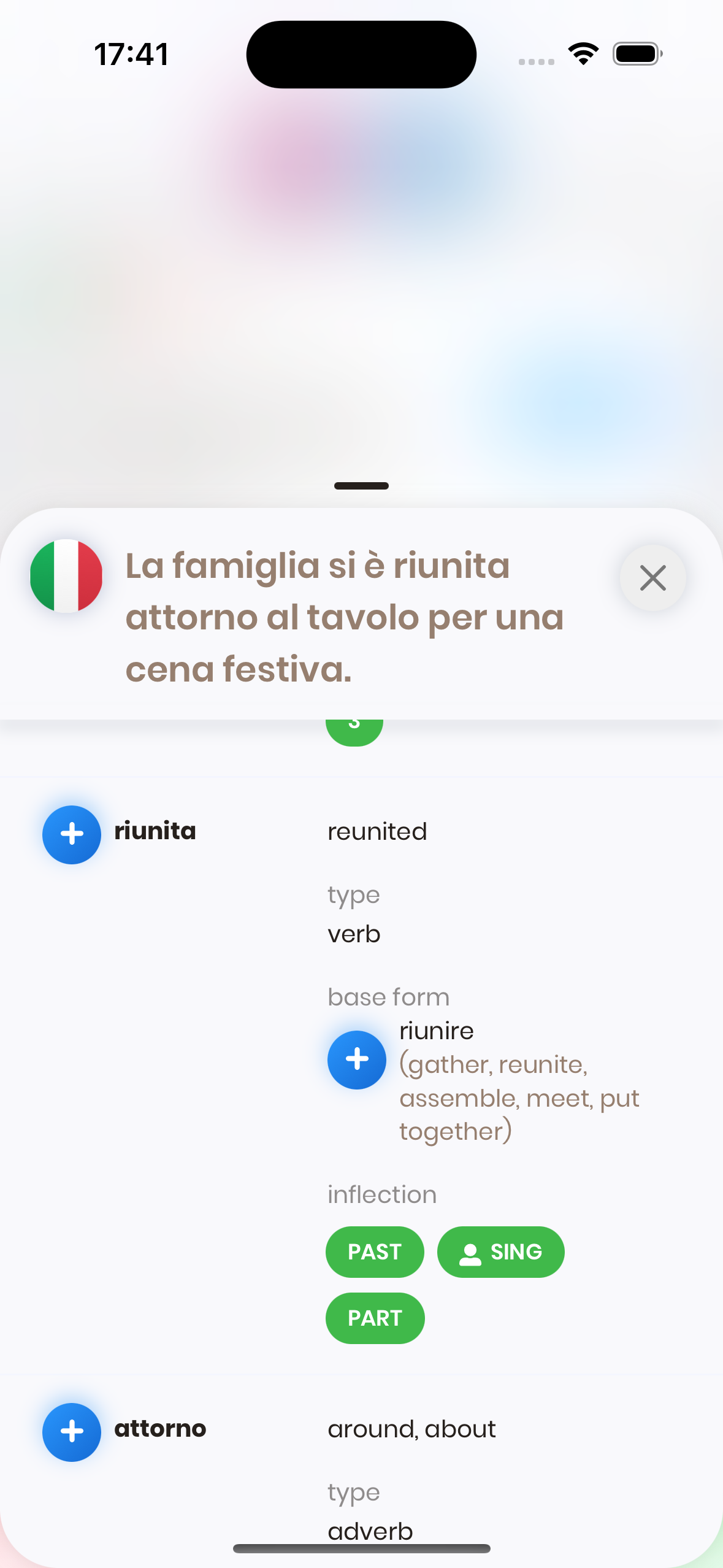Add the word riunita to vocabulary
This screenshot has height=1568, width=723.
(72, 834)
